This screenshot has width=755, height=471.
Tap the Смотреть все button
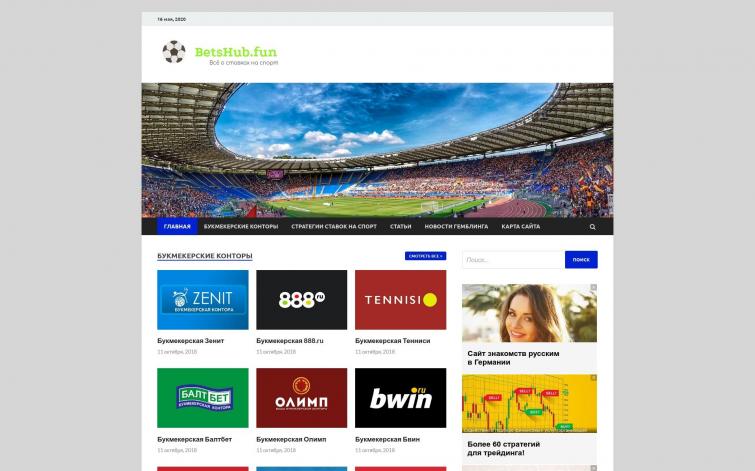(425, 256)
